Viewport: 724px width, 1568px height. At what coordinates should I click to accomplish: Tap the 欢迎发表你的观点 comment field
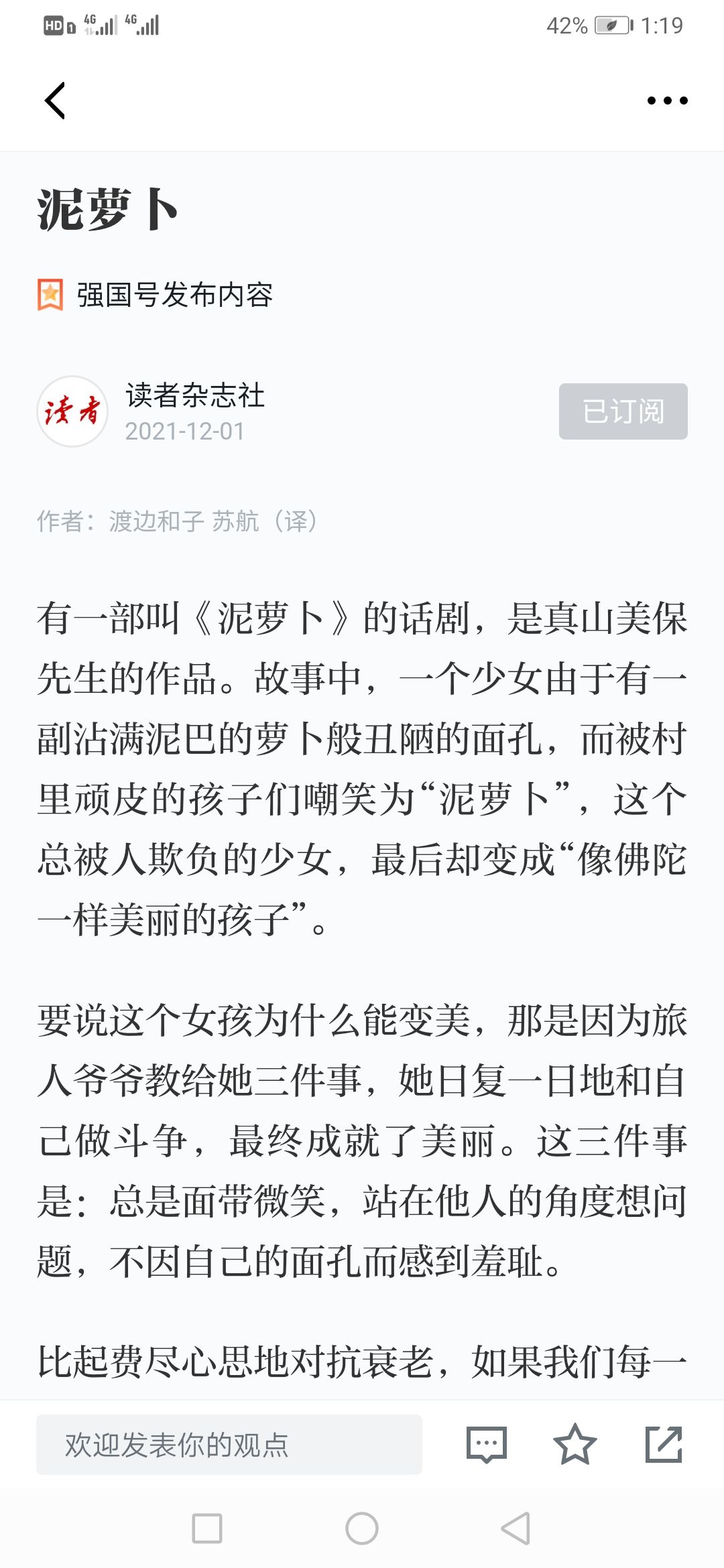click(x=229, y=1445)
